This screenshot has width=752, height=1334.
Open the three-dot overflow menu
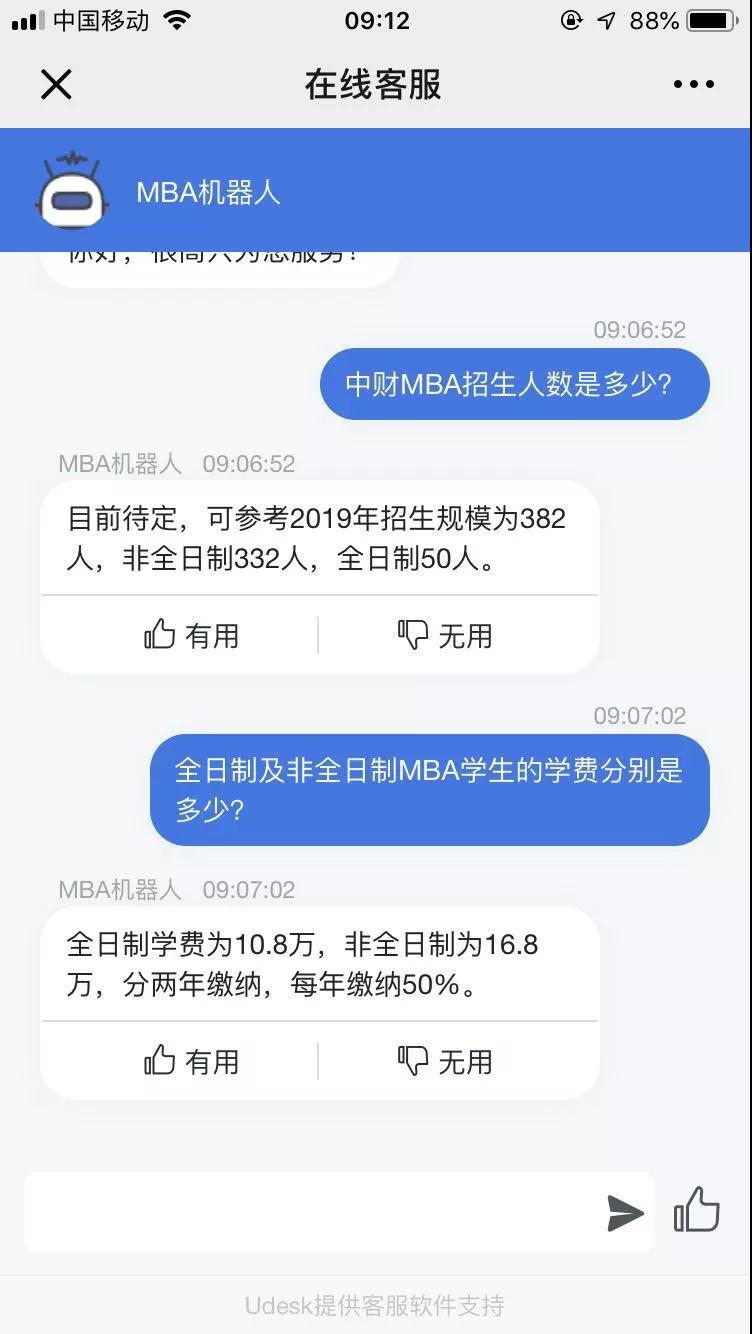[x=693, y=85]
